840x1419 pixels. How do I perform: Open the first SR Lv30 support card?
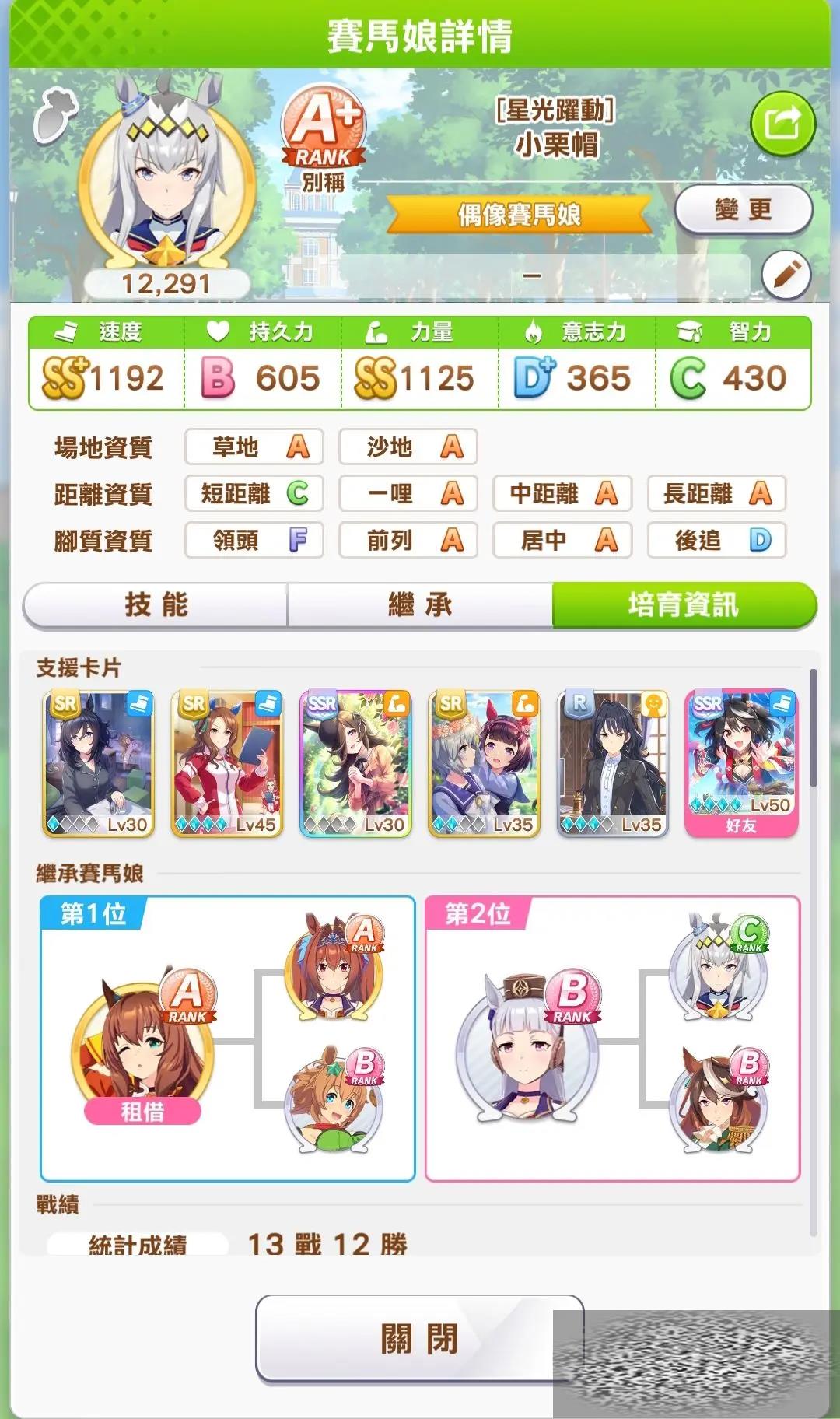click(99, 764)
